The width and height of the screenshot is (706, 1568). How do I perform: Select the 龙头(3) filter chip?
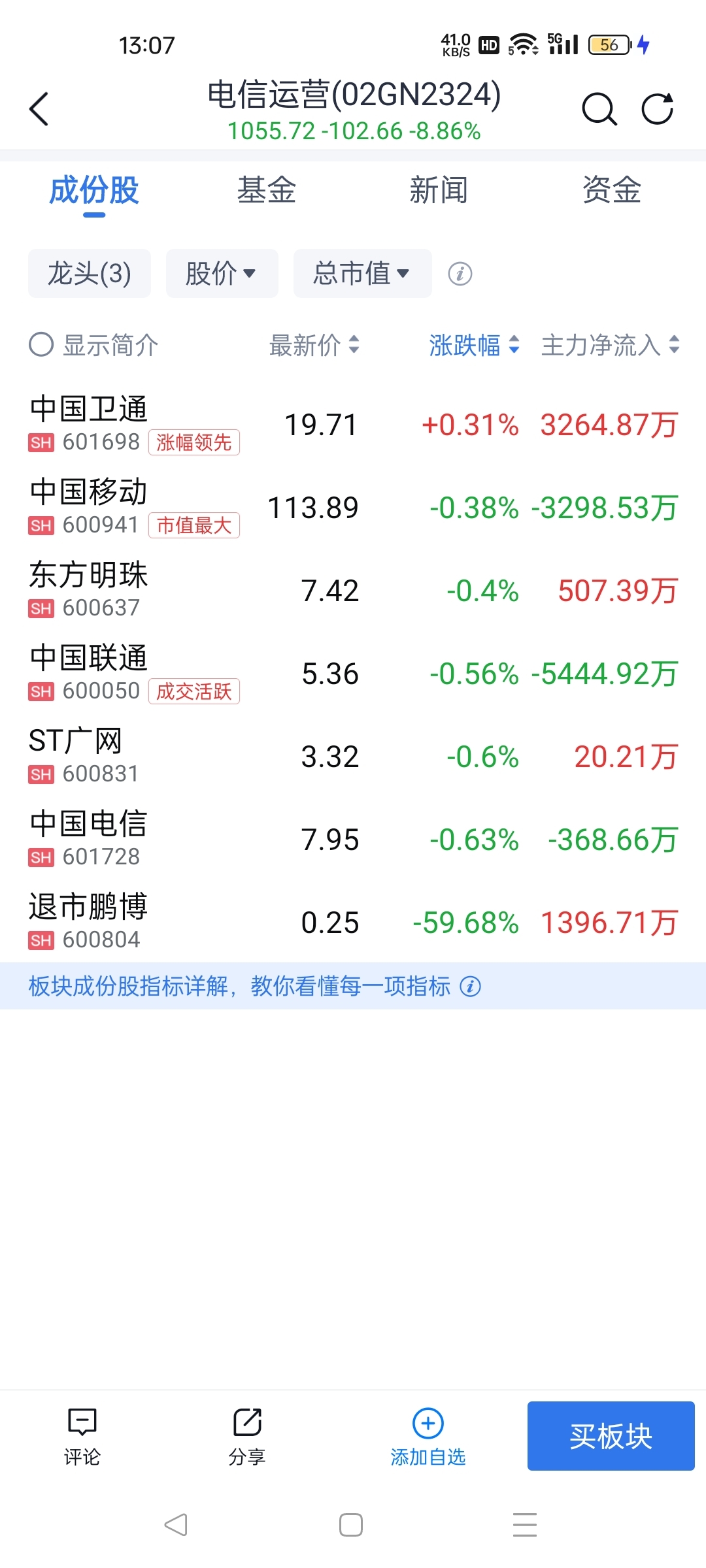pos(90,273)
